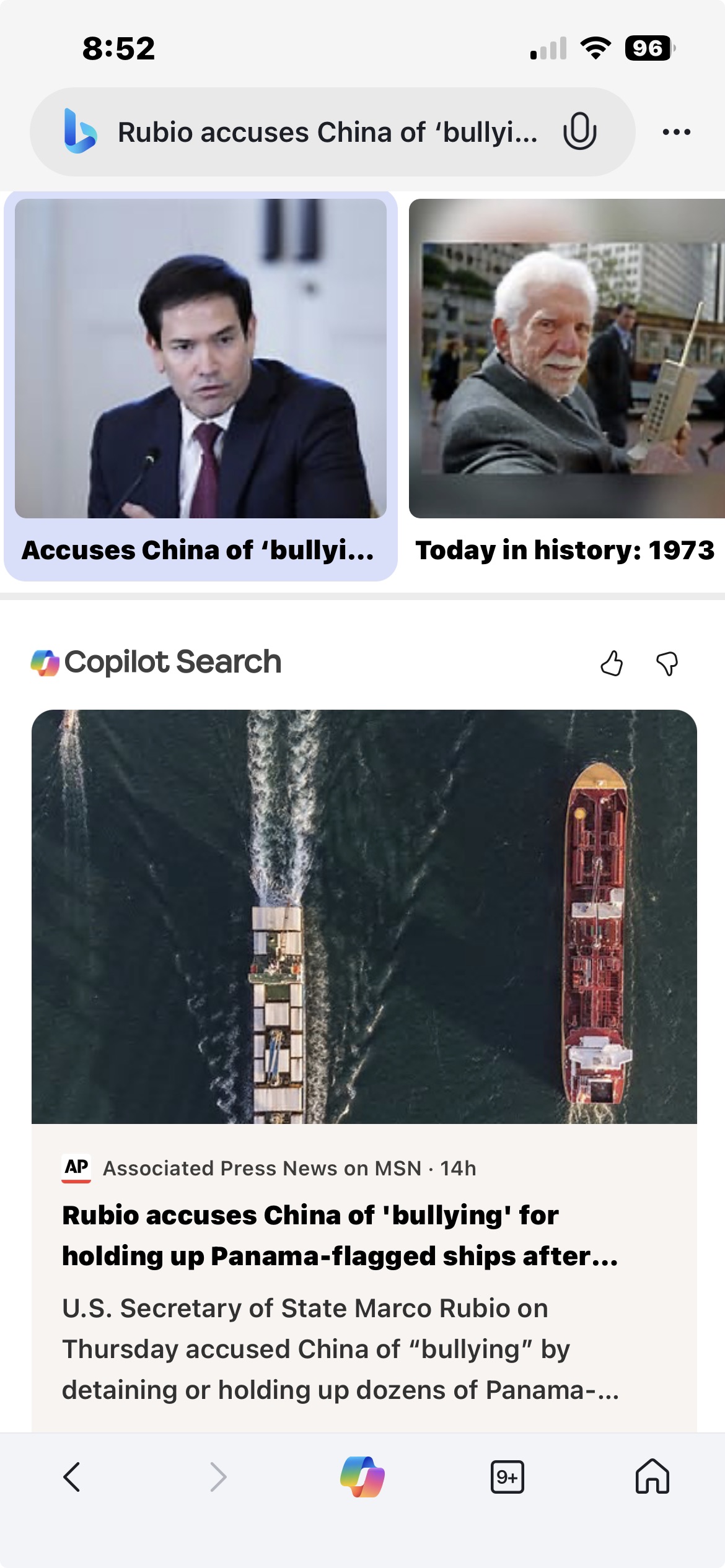Open Copilot from the bottom bar
This screenshot has width=725, height=1568.
pos(362,1477)
